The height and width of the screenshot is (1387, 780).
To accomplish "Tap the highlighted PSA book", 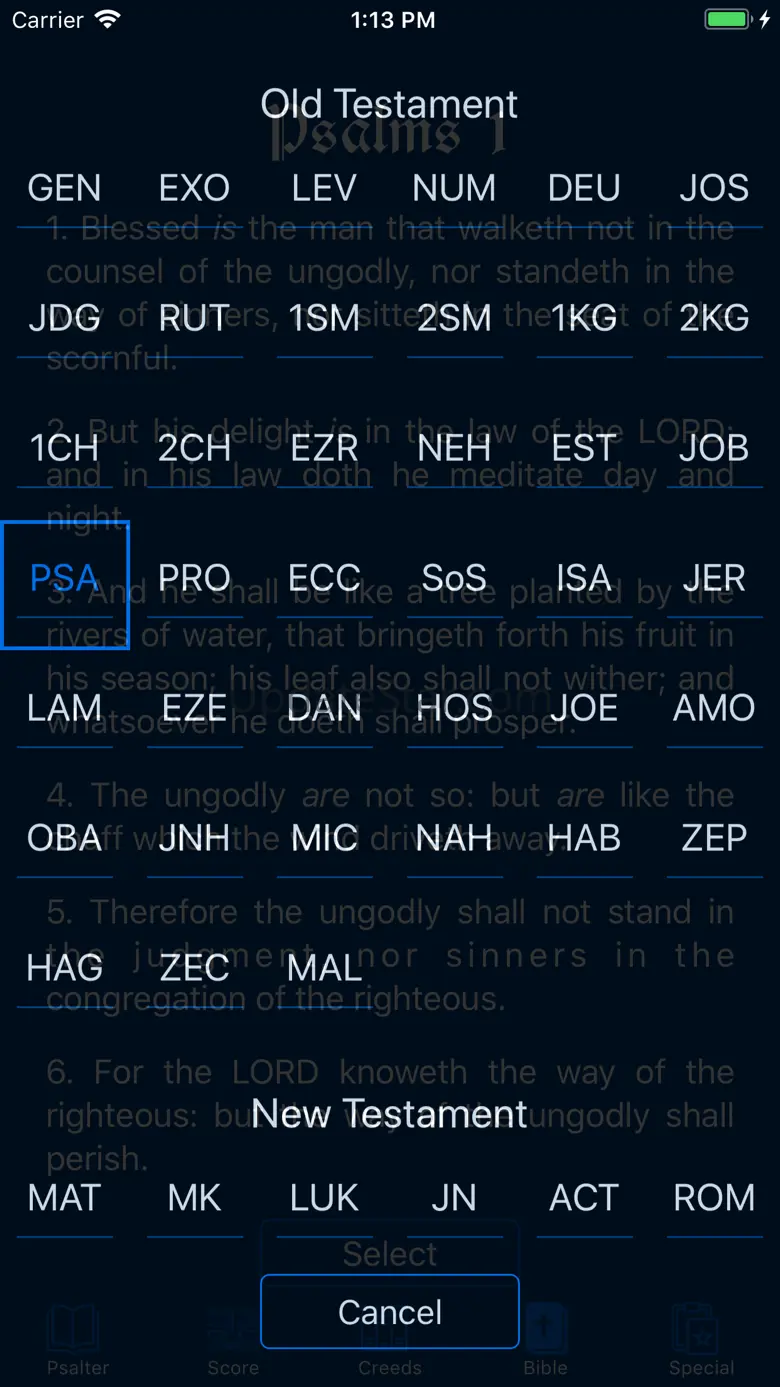I will (x=65, y=578).
